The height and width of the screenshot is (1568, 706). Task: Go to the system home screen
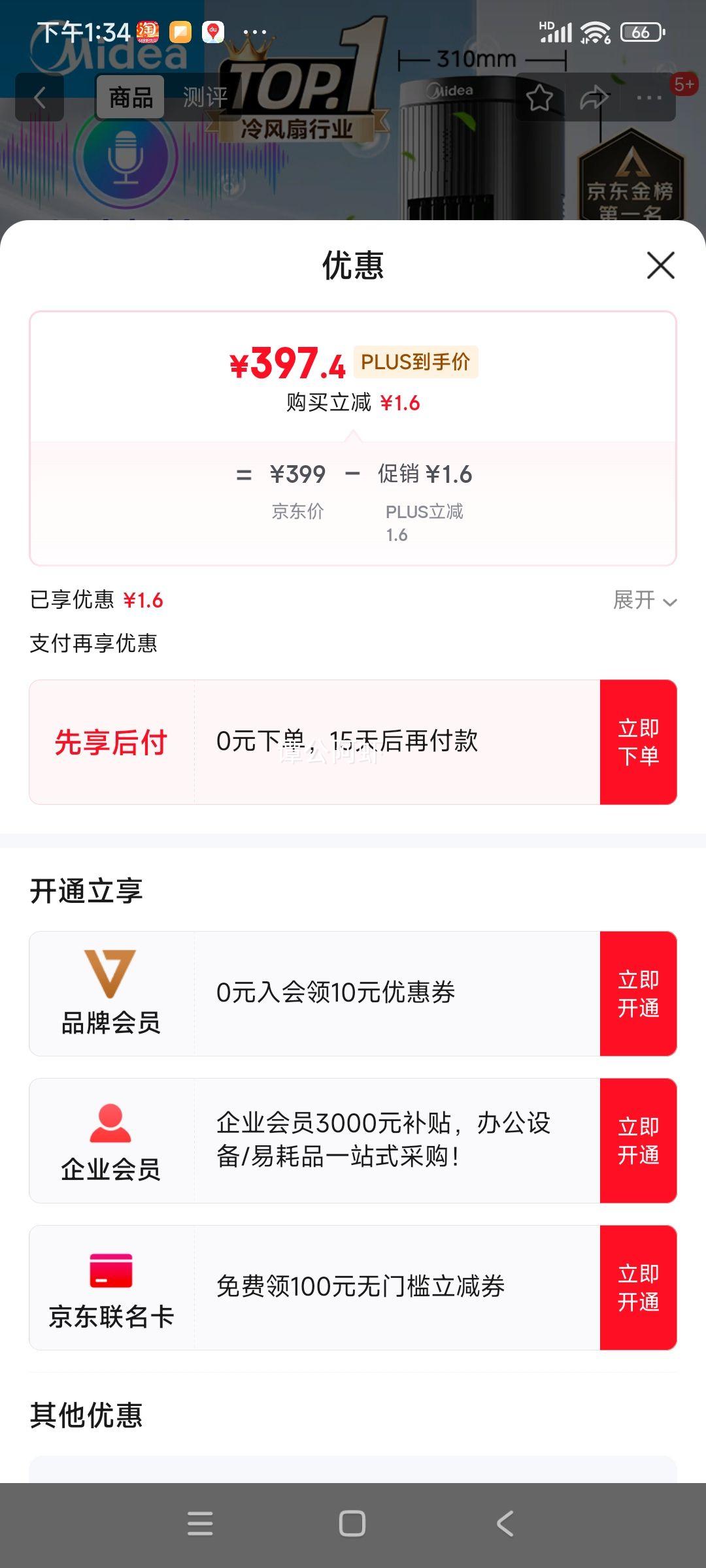coord(352,1524)
